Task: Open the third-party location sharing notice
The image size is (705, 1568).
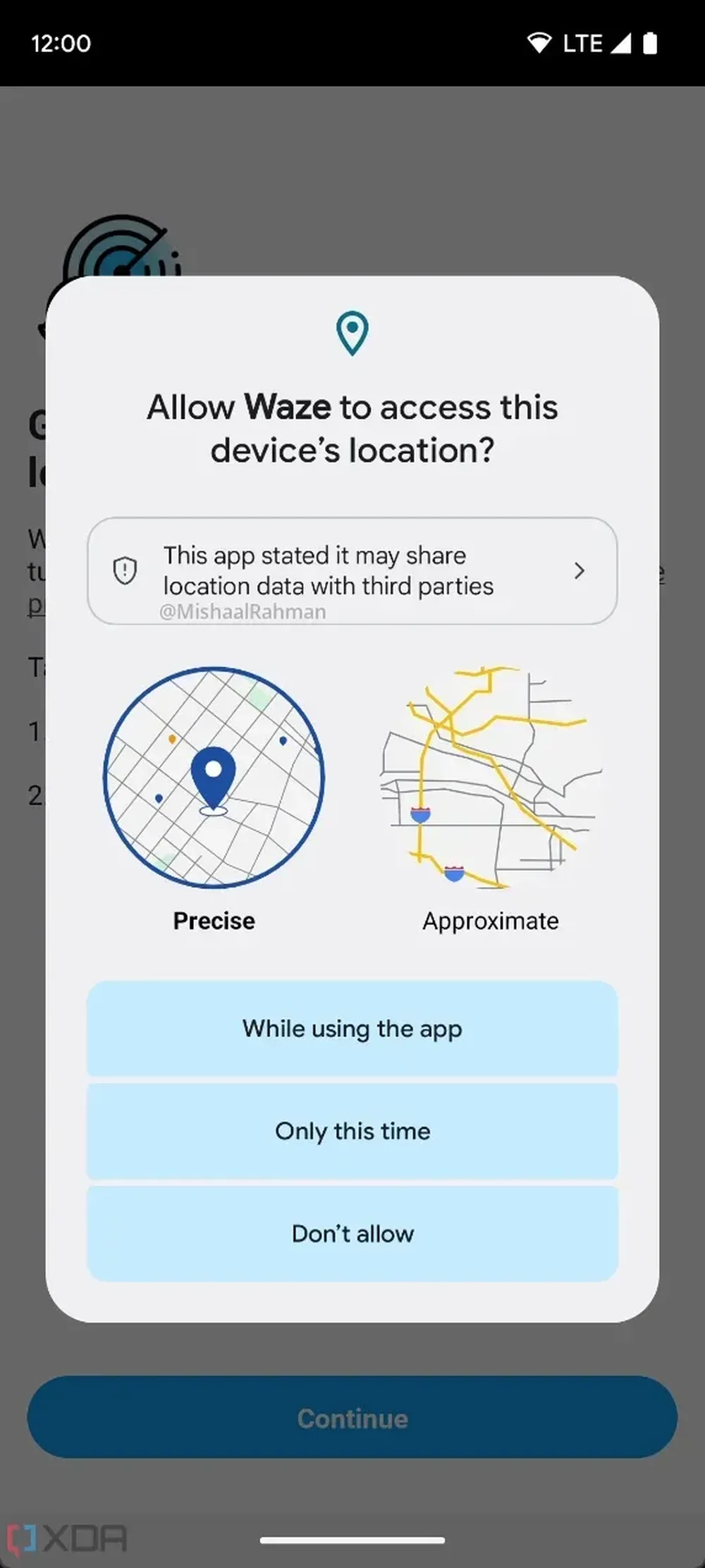Action: (352, 570)
